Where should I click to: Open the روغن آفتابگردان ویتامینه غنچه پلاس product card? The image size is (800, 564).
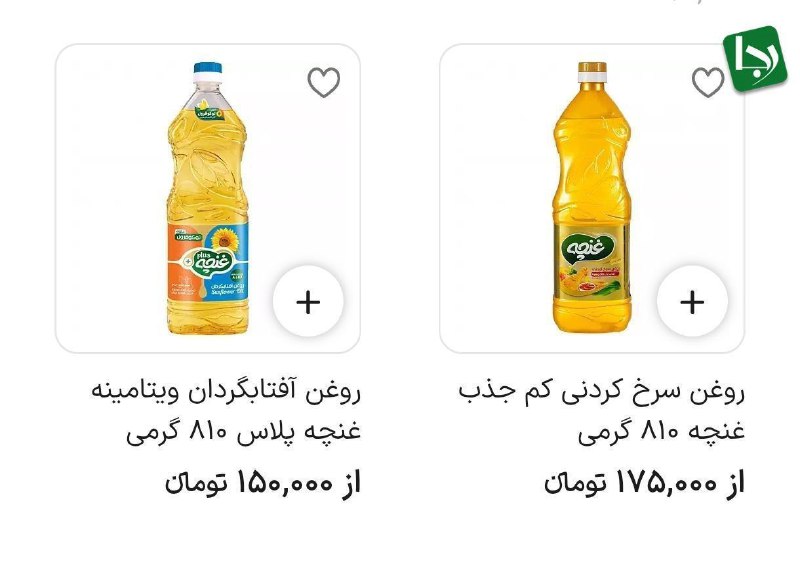point(208,200)
